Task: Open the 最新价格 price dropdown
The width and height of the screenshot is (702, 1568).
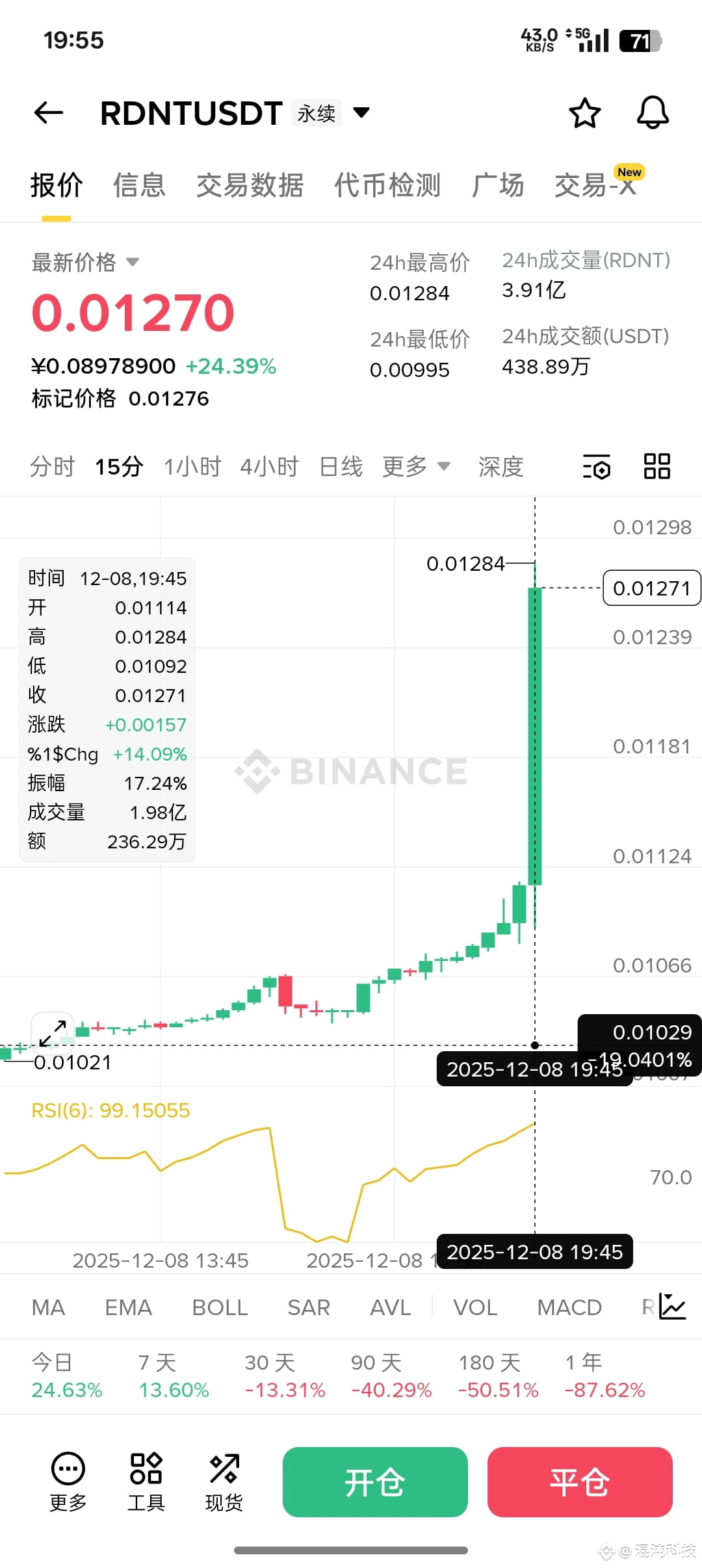Action: click(135, 263)
